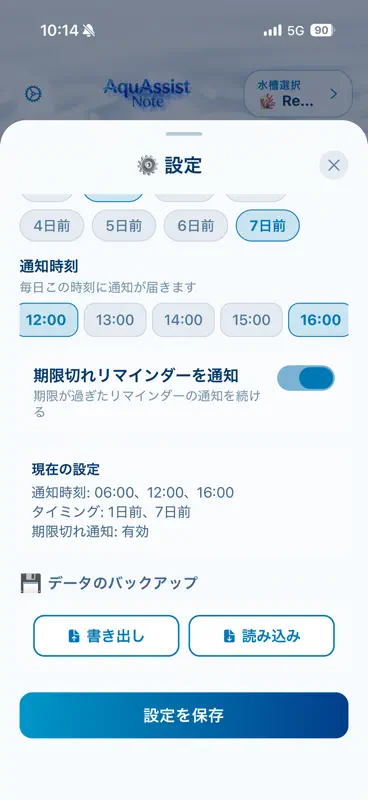Select the 4日前 timing chip
368x800 pixels.
[52, 226]
